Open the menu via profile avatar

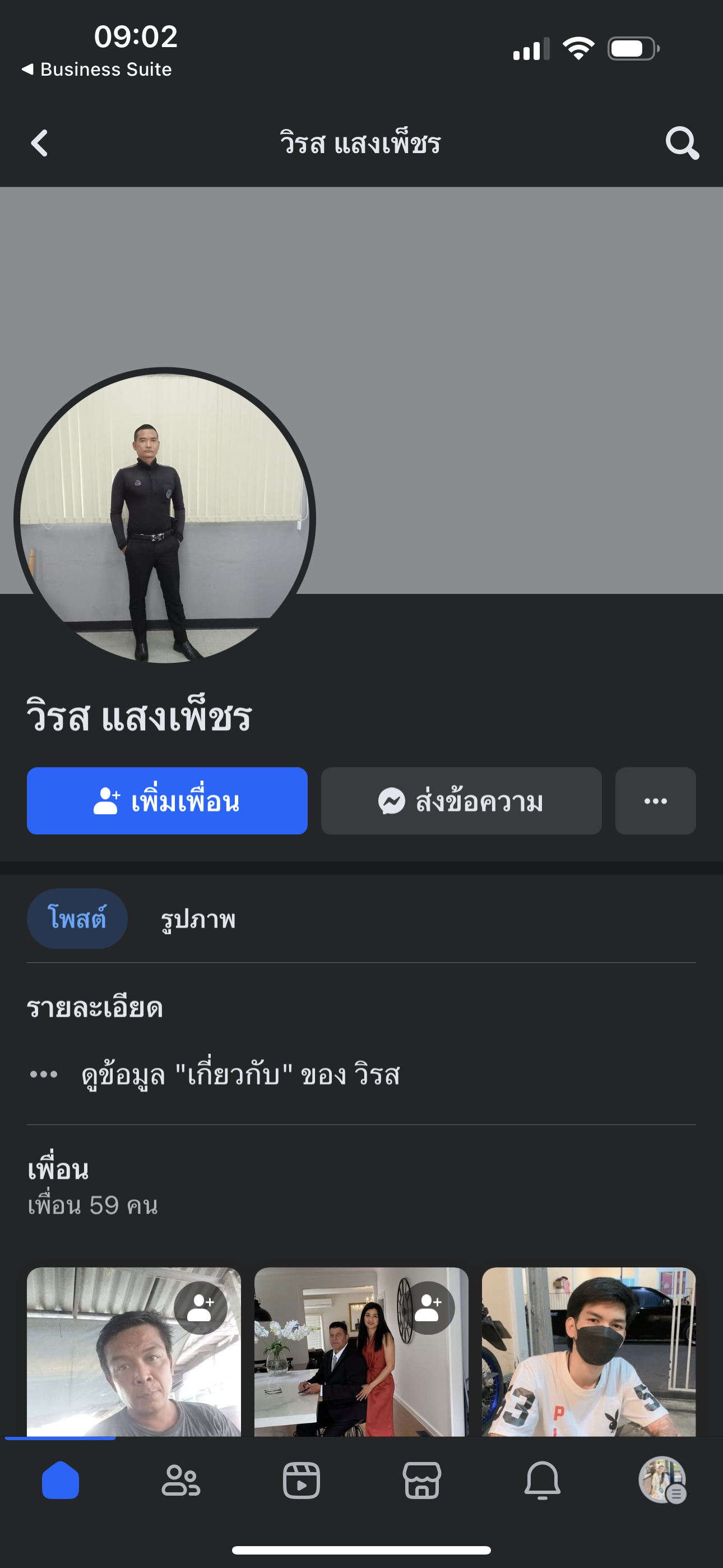662,1481
